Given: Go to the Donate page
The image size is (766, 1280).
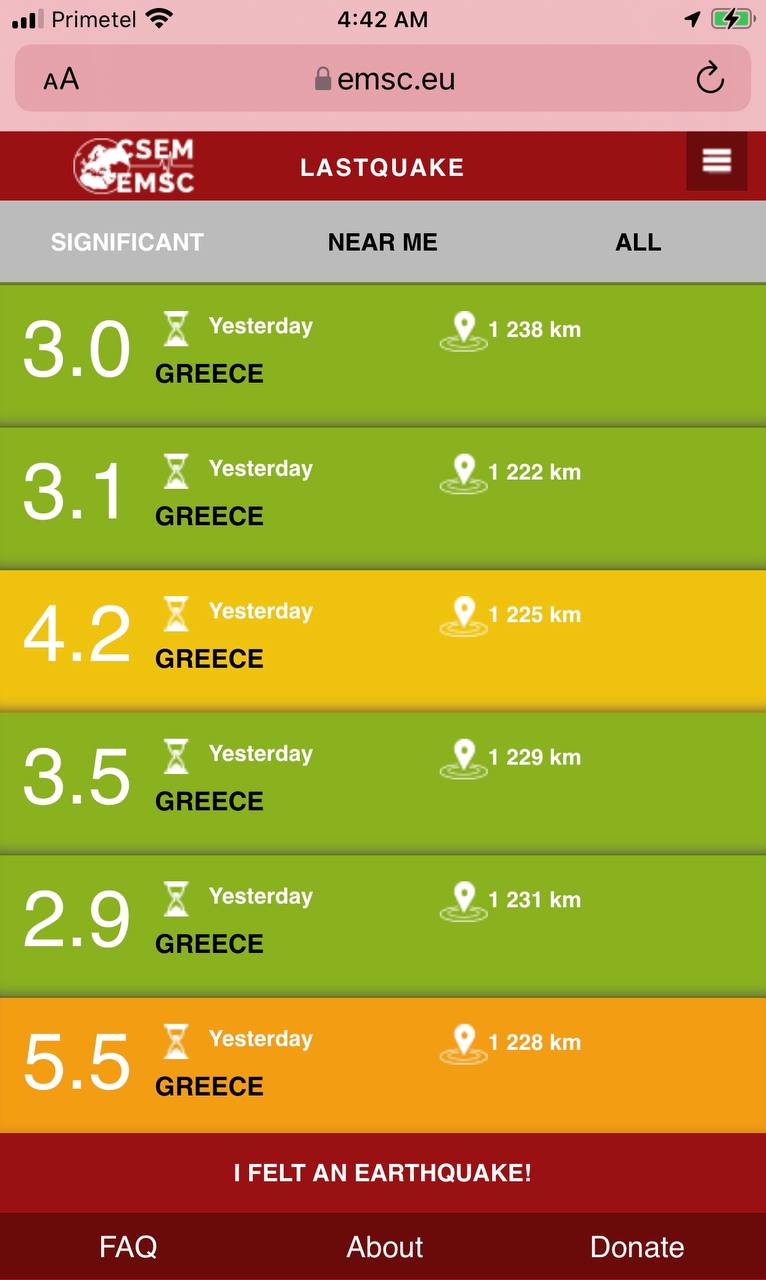Looking at the screenshot, I should 637,1247.
